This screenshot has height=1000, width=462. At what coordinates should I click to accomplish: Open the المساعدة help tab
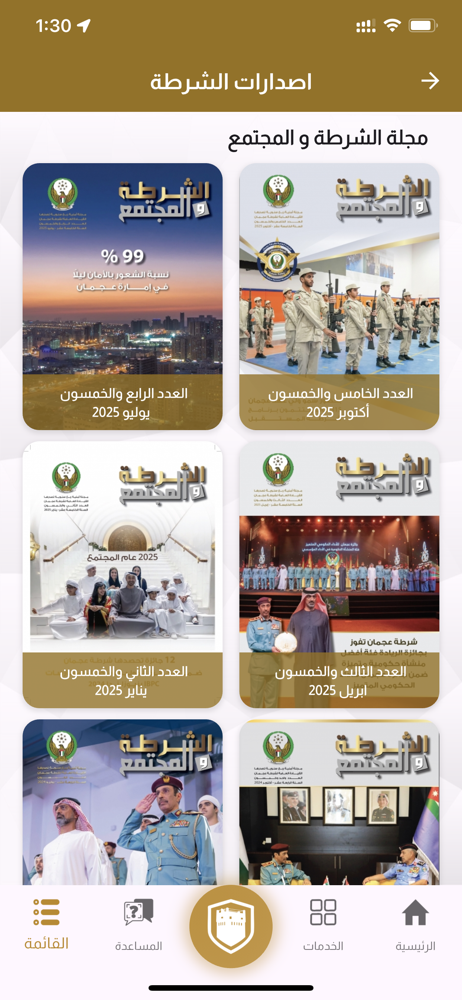[x=138, y=925]
